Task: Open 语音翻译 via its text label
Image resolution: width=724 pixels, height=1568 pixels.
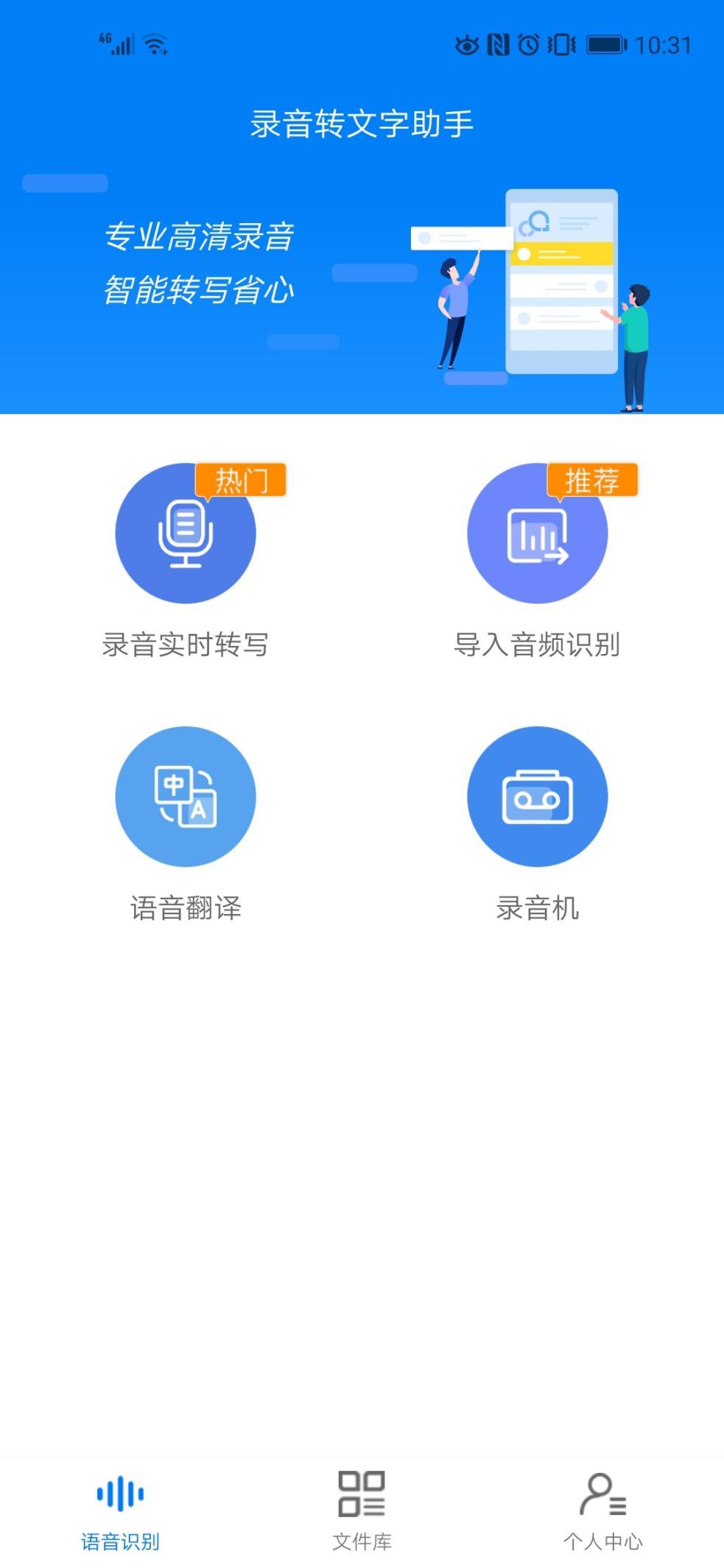Action: coord(186,909)
